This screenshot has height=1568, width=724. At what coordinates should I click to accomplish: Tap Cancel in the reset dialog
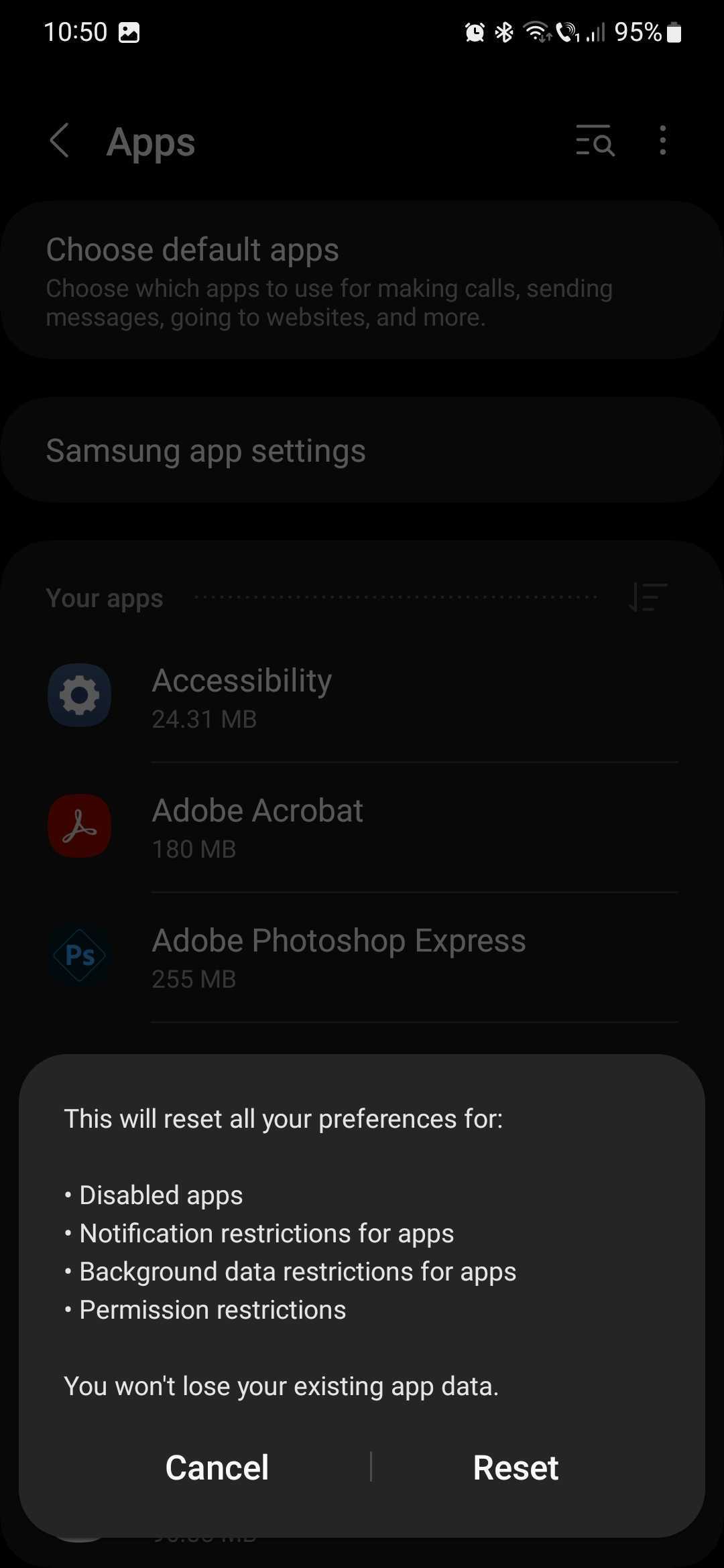pyautogui.click(x=217, y=1467)
